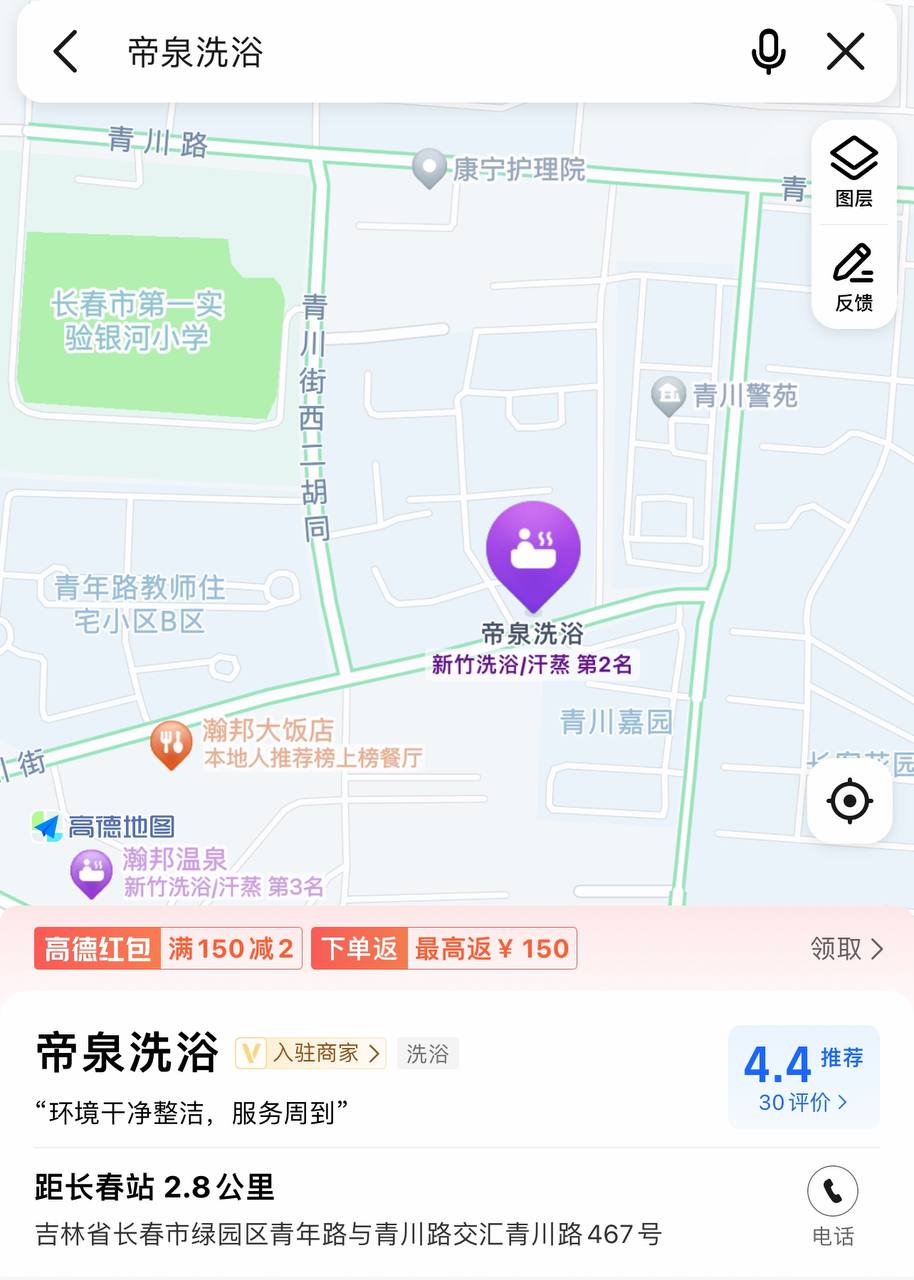Open the 瀚邦大饭店 restaurant marker
The height and width of the screenshot is (1280, 914).
tap(171, 743)
